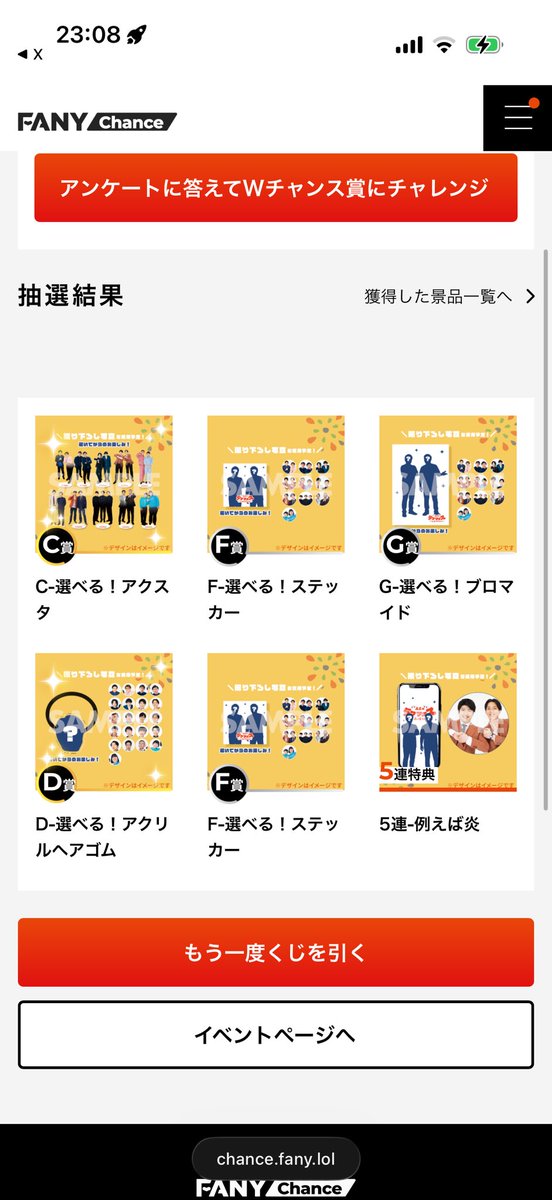Screen dimensions: 552x1200
Task: Go to the event page
Action: (275, 1034)
